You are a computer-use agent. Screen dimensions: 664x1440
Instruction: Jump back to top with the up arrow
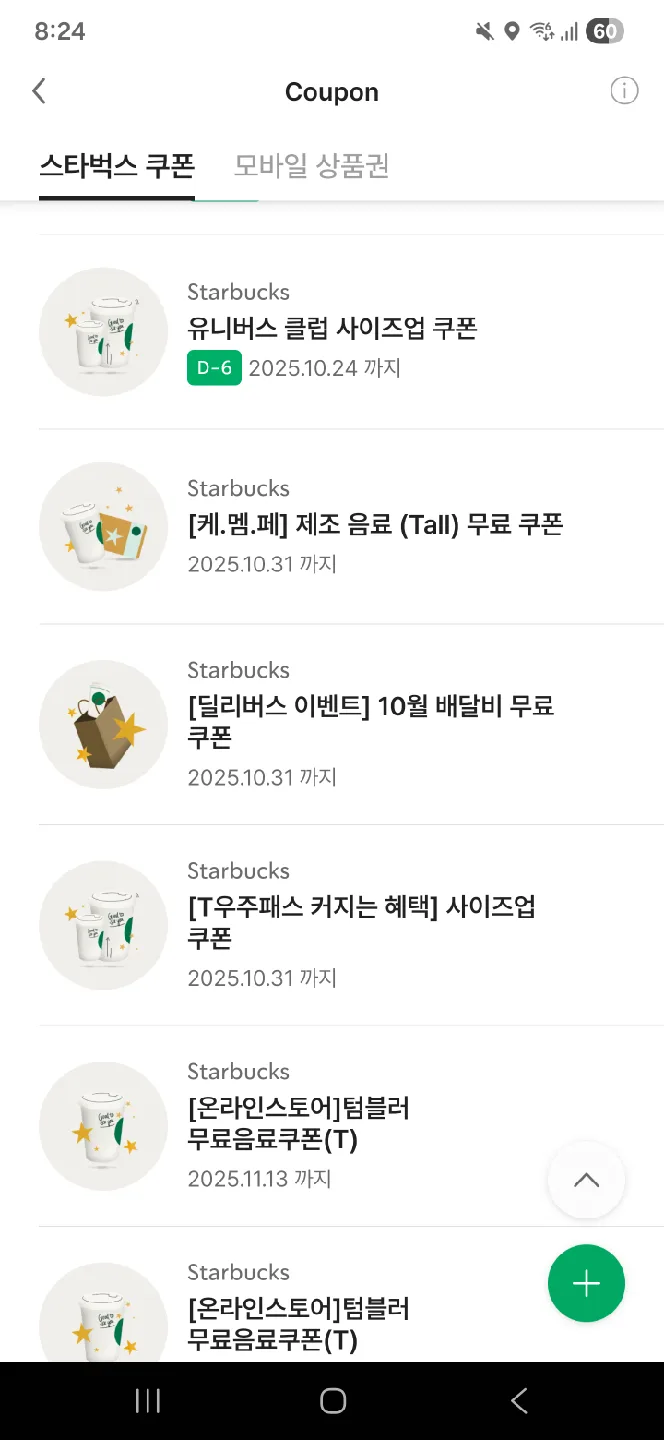586,1180
